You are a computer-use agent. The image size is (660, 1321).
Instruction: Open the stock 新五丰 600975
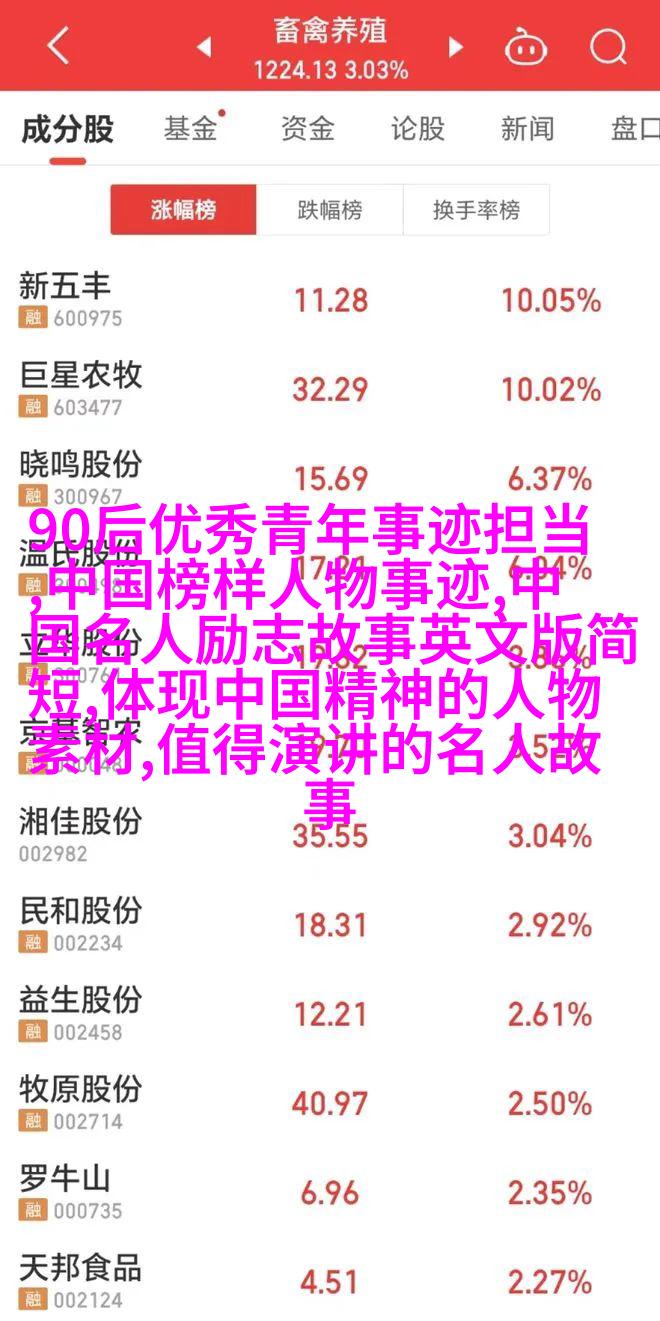tap(70, 300)
